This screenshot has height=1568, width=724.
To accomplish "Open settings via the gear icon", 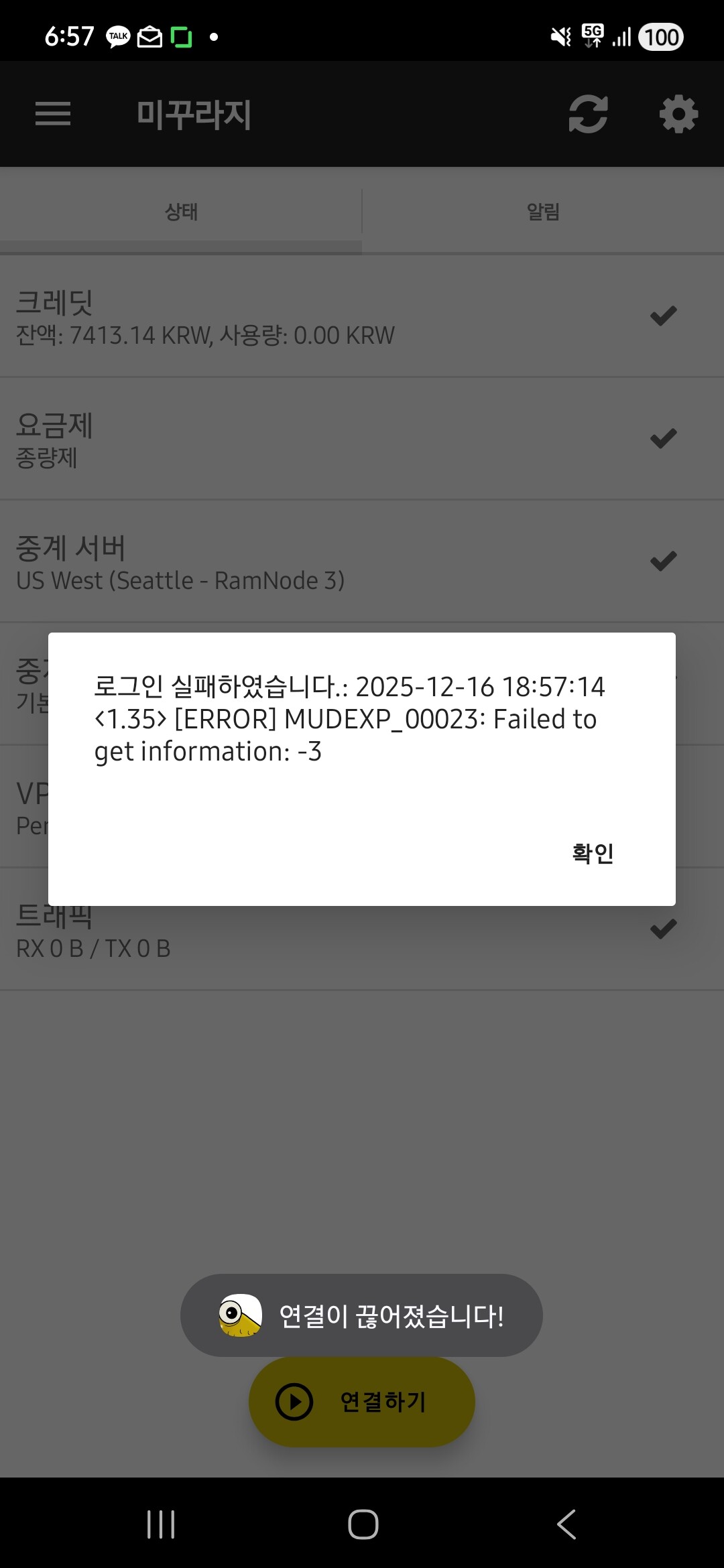I will point(678,114).
